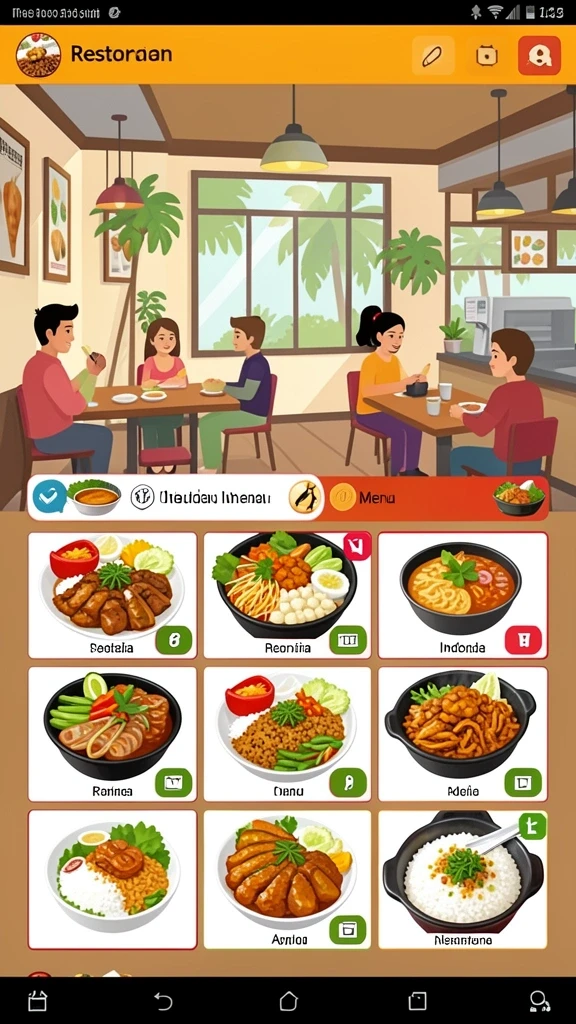This screenshot has height=1024, width=576.
Task: Tap the pencil edit icon in the top bar
Action: point(433,56)
